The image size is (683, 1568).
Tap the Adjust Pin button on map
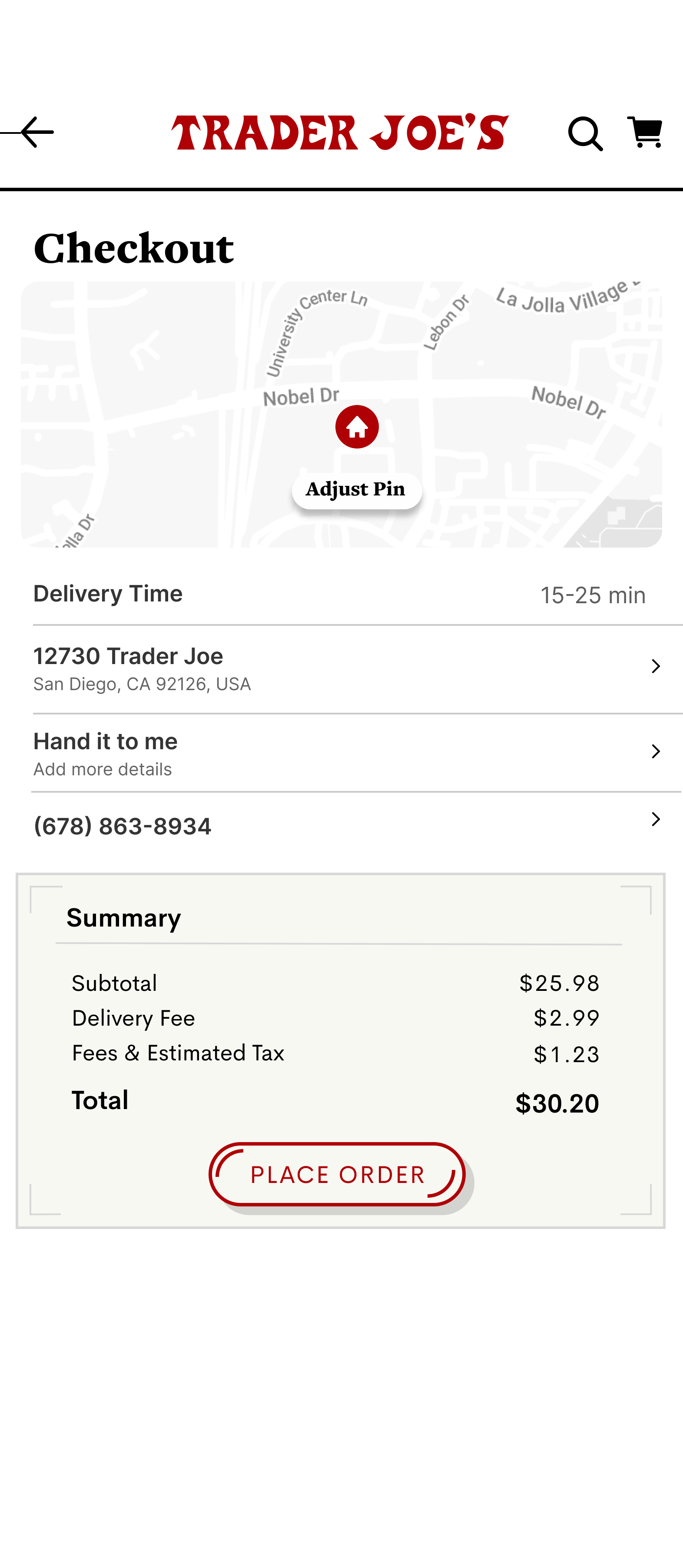click(x=357, y=490)
